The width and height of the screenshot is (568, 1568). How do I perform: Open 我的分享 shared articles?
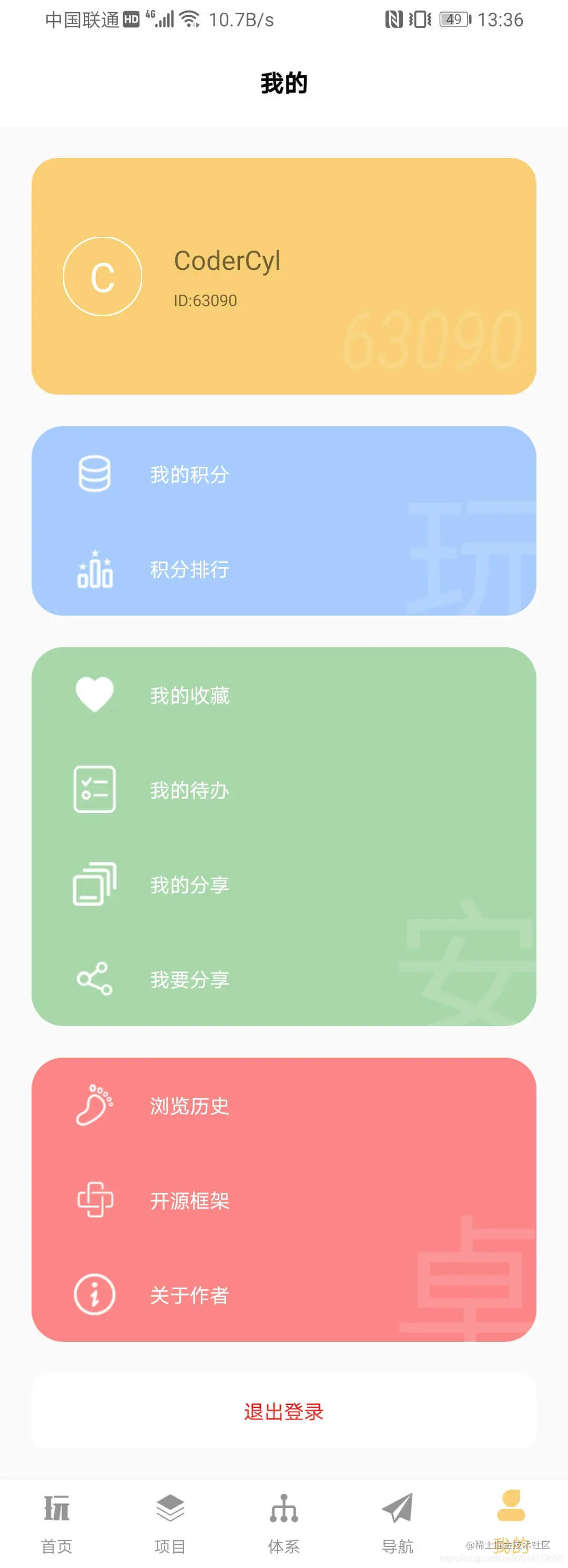189,884
